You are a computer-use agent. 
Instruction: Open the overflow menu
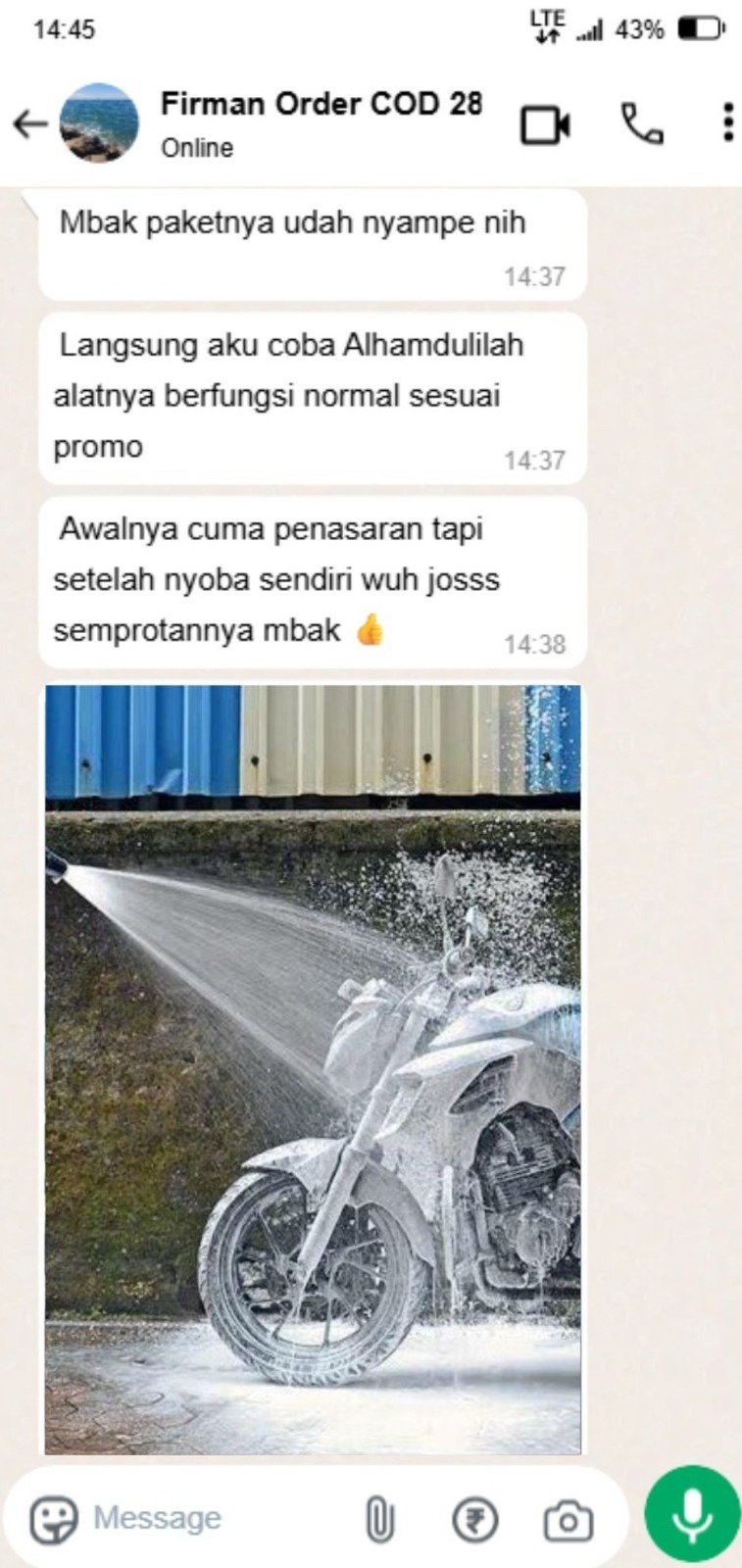pos(726,123)
